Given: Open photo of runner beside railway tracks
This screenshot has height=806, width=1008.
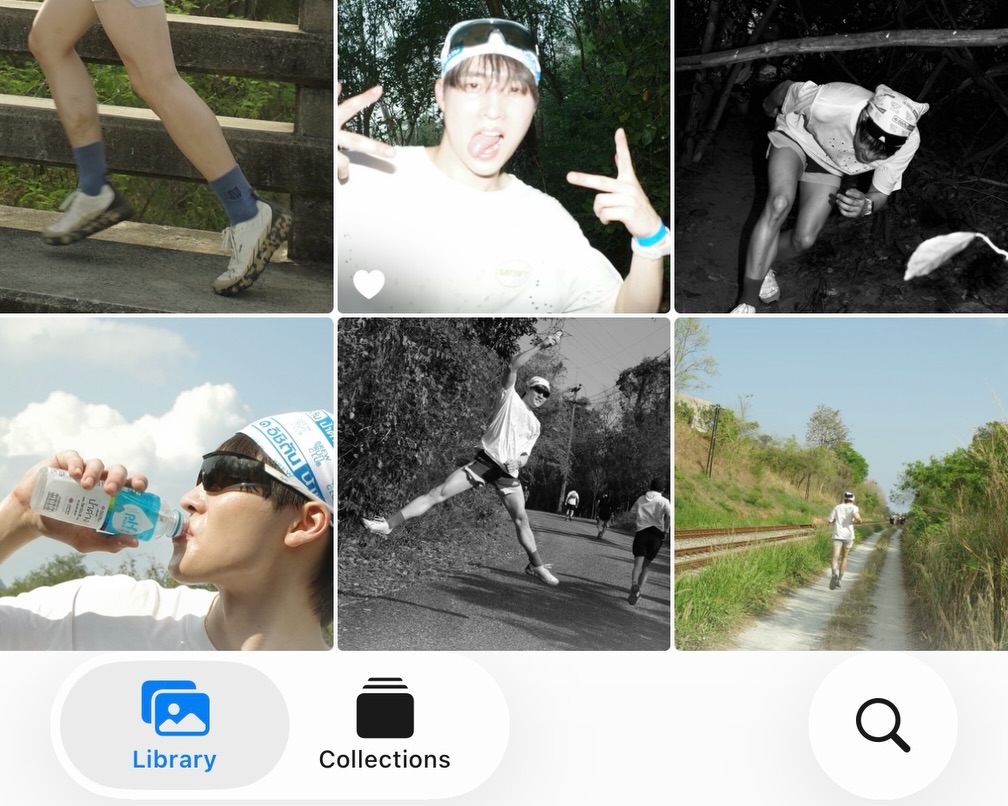Looking at the screenshot, I should pos(841,484).
